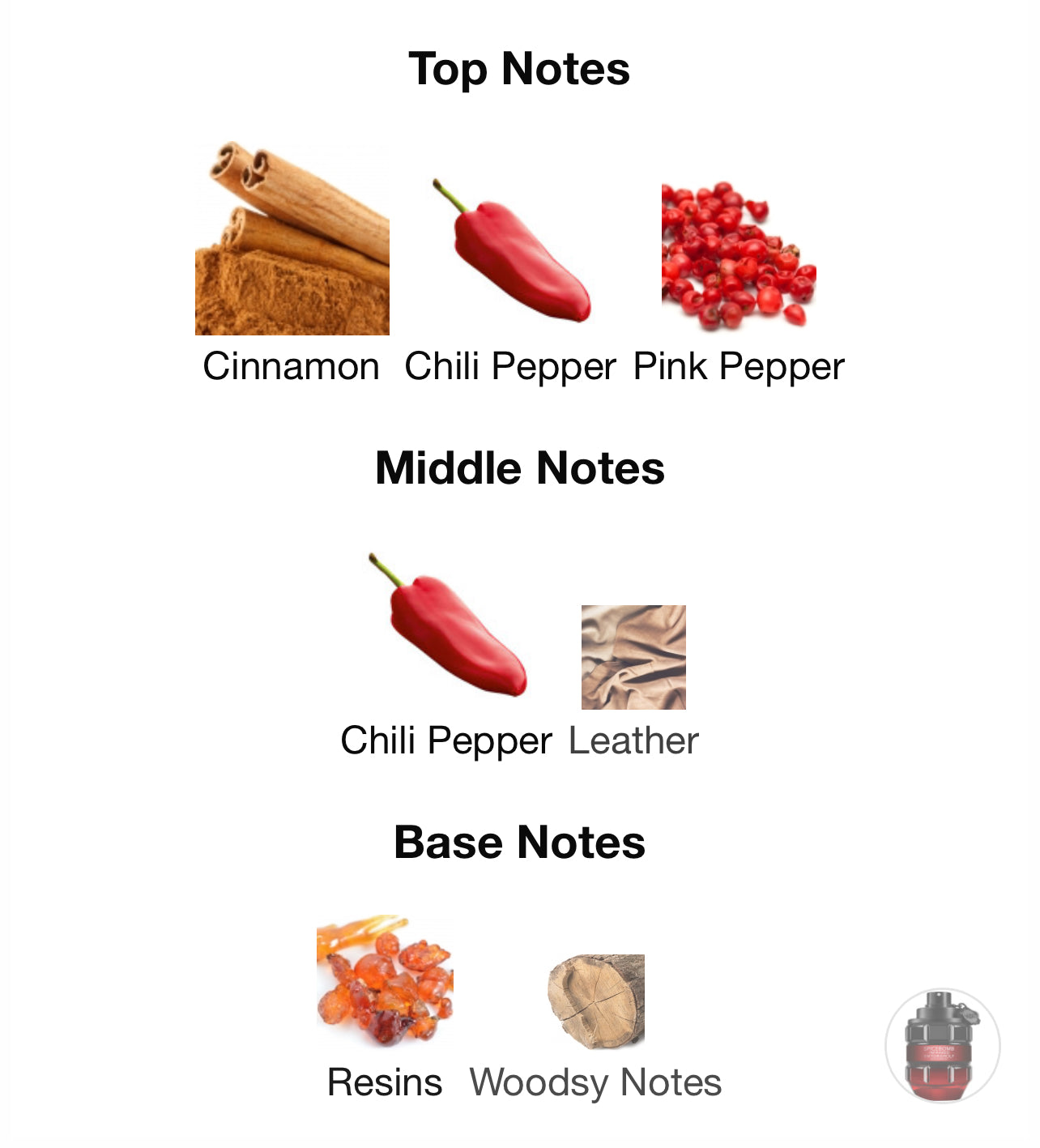View the Resins note
Screen dimensions: 1040x1148
click(385, 982)
